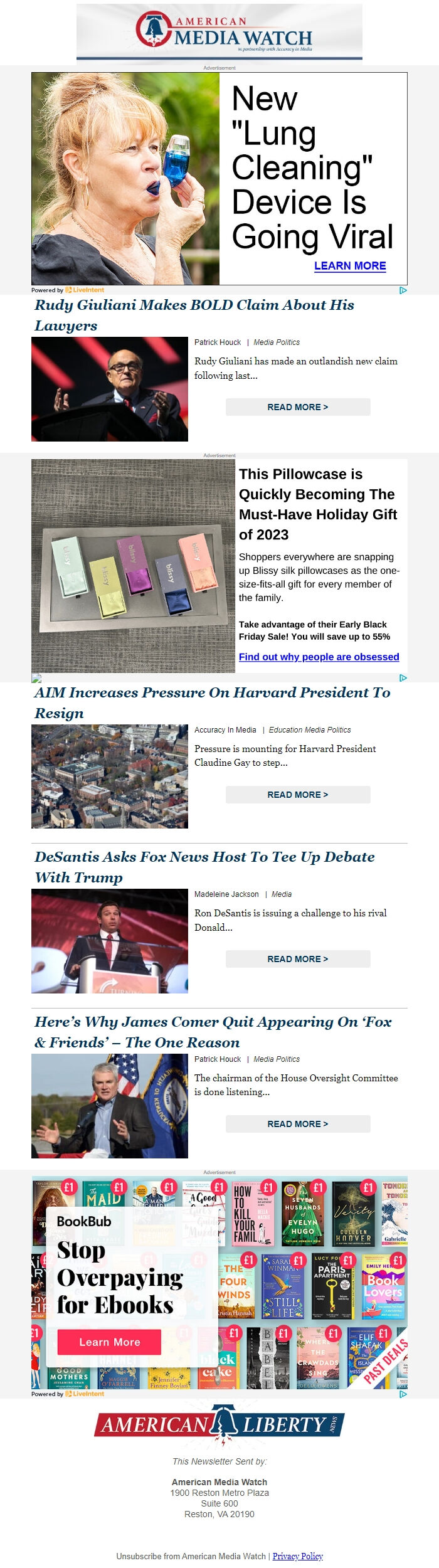Follow the 'Find out why people are obsessed' link
The height and width of the screenshot is (1568, 439).
(x=319, y=657)
